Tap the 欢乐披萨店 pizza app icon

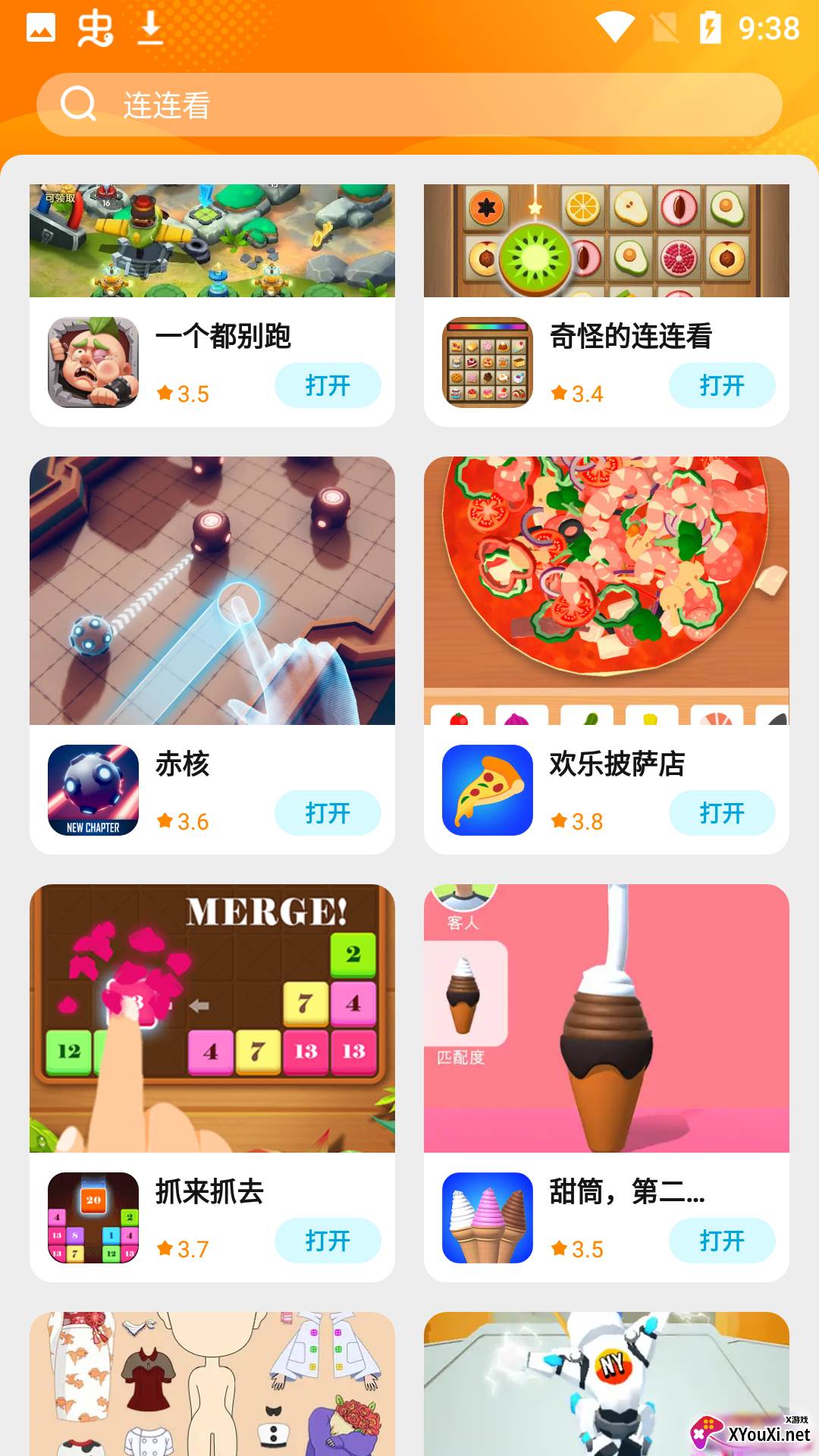point(488,790)
